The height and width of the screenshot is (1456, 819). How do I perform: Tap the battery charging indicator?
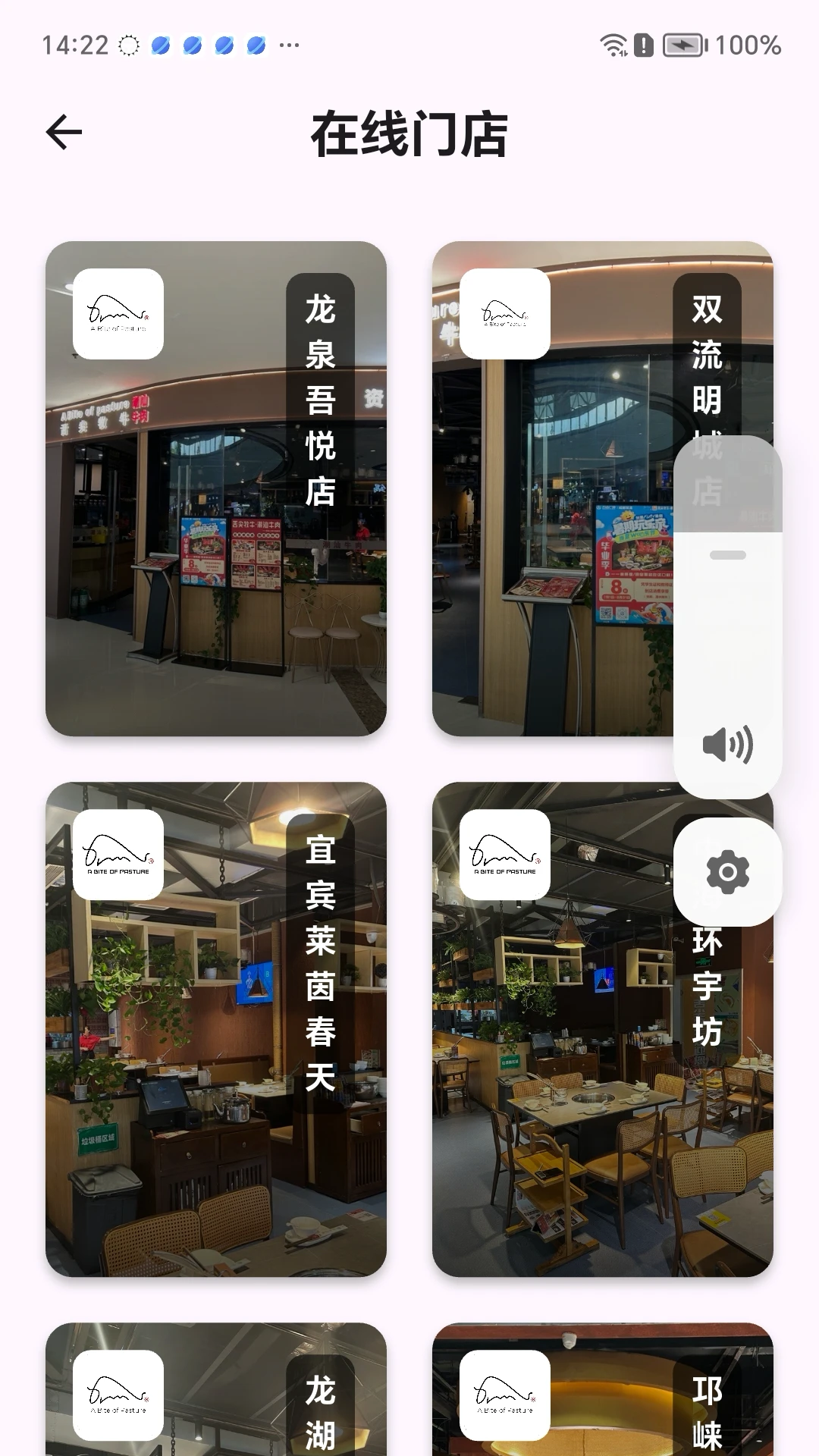coord(682,45)
